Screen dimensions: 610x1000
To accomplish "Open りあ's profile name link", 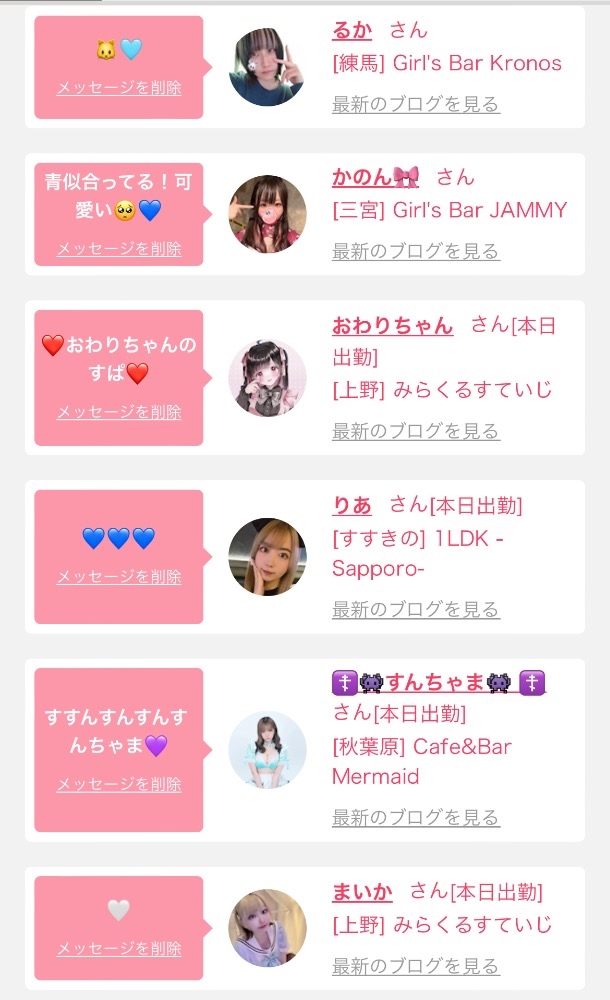I will pyautogui.click(x=352, y=505).
